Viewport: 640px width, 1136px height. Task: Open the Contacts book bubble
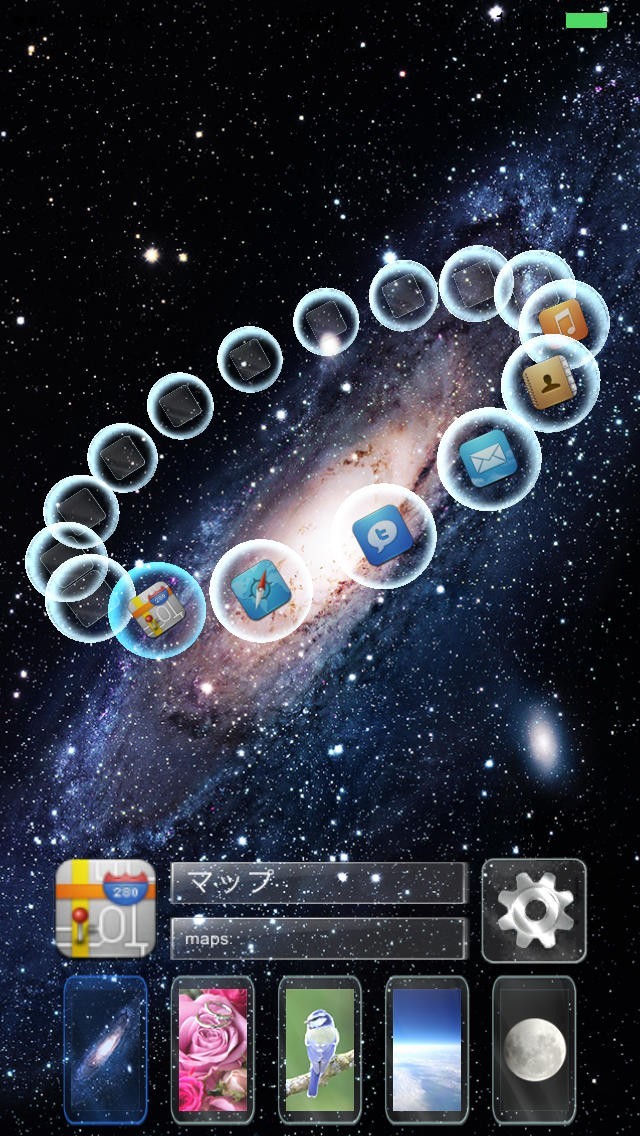[551, 383]
